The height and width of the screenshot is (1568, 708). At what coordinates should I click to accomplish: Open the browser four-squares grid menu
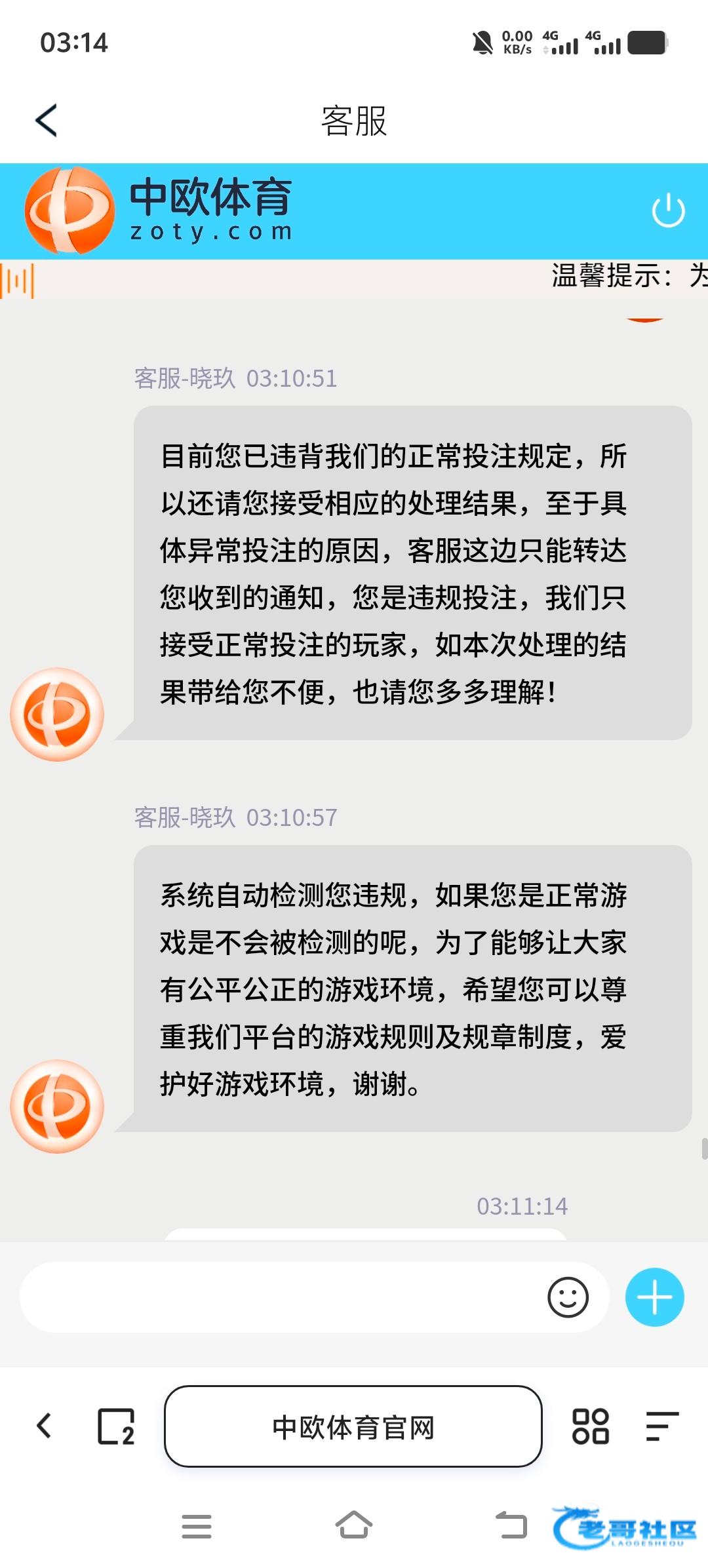pyautogui.click(x=590, y=1426)
